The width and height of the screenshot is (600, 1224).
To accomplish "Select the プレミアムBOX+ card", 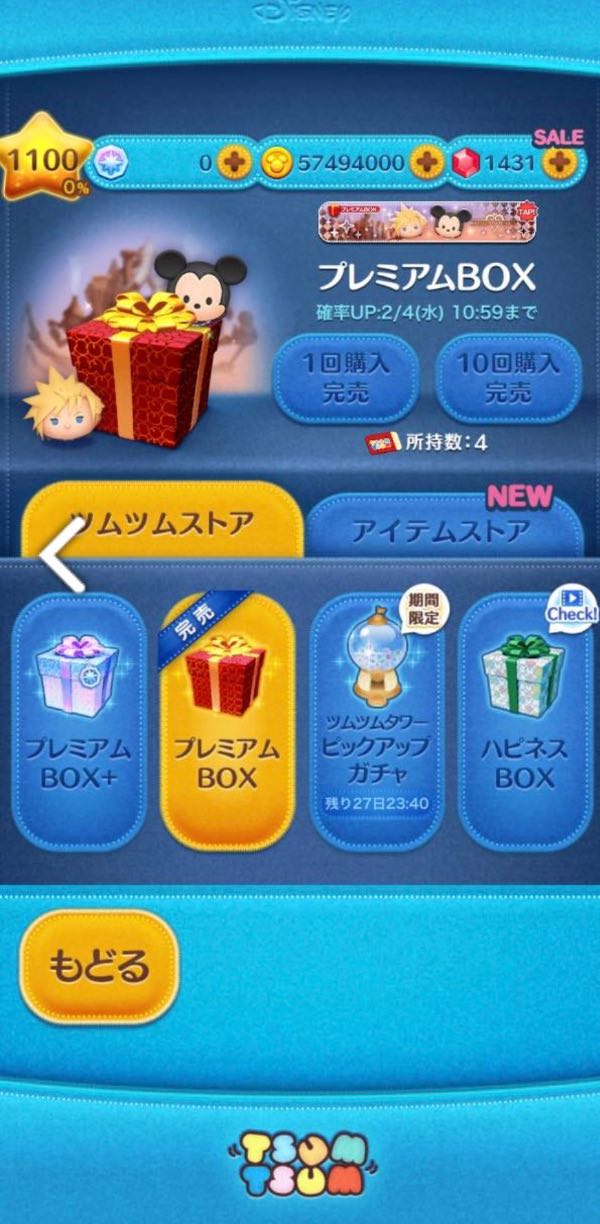I will point(79,722).
